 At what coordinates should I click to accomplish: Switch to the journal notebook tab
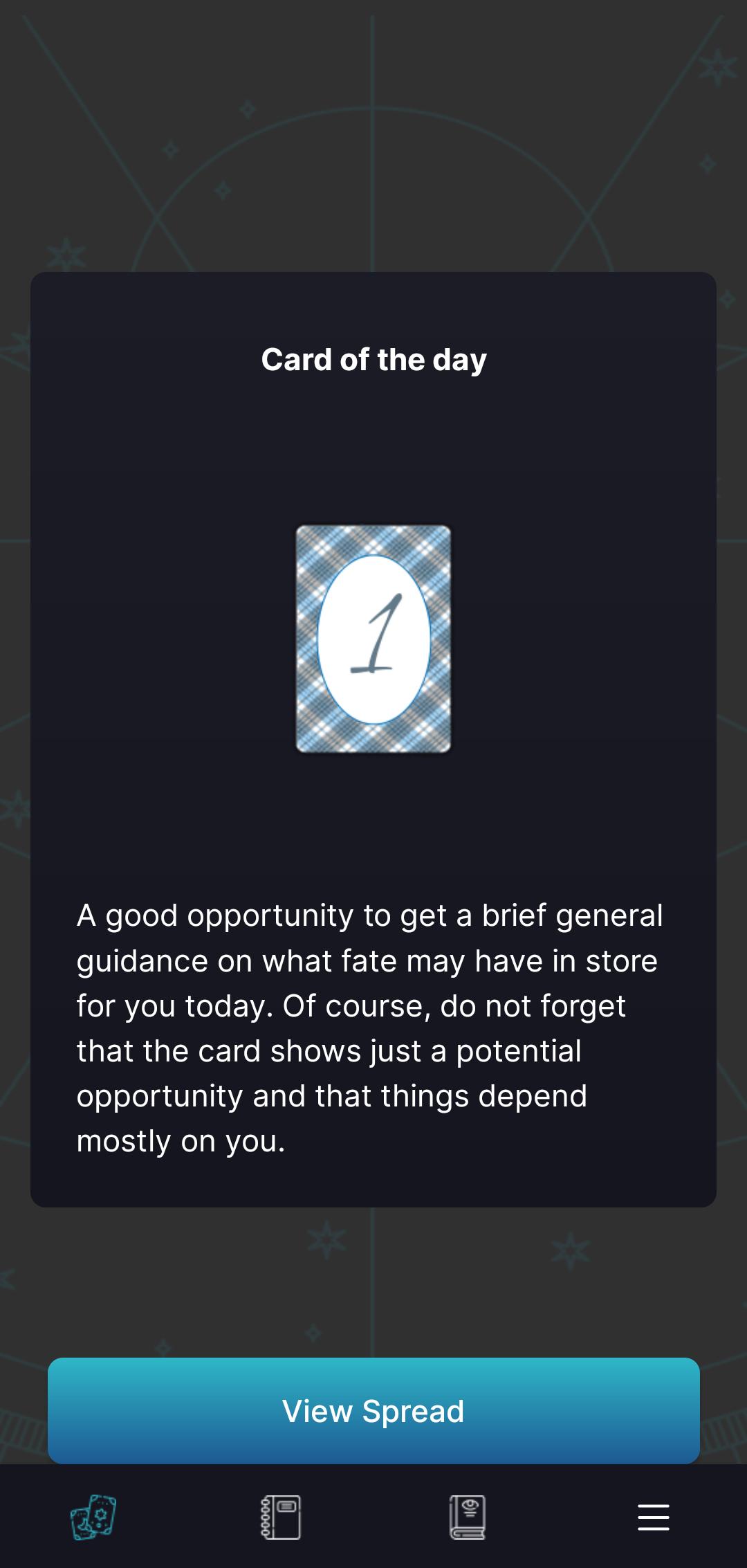click(x=280, y=1517)
